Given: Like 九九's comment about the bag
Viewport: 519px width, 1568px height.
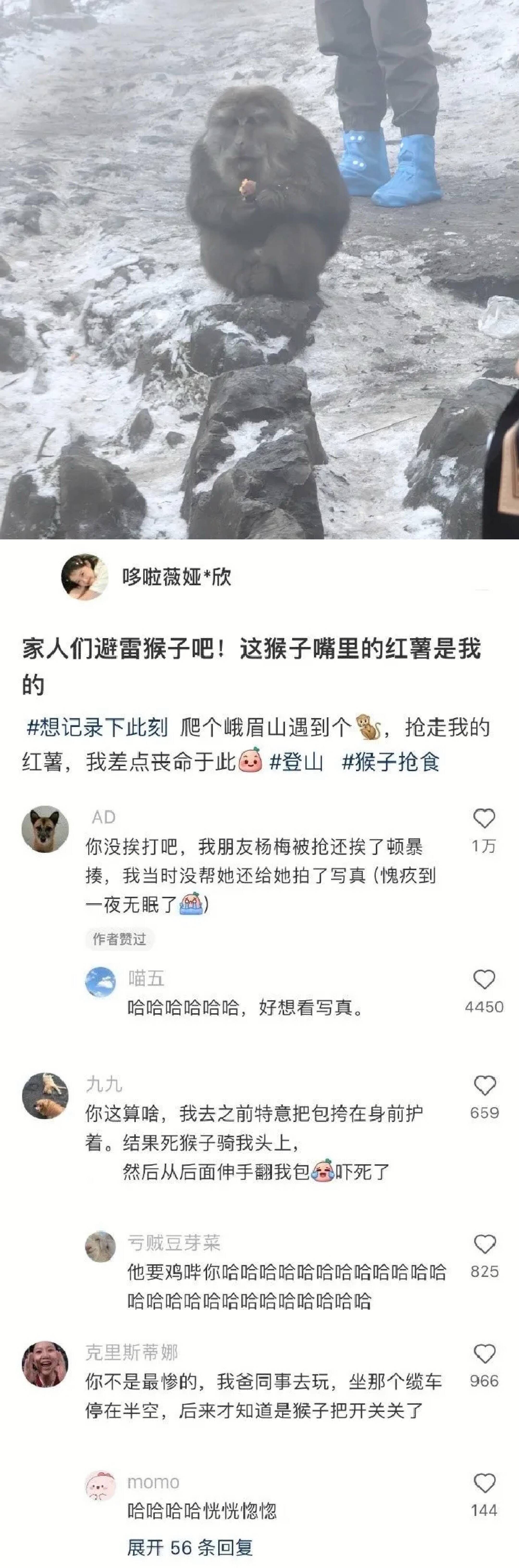Looking at the screenshot, I should pyautogui.click(x=484, y=1086).
